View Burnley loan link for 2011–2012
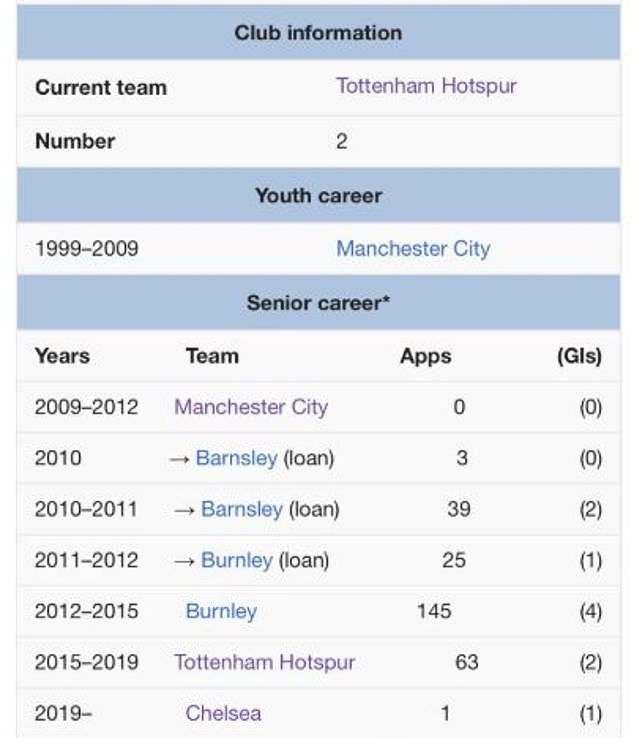The height and width of the screenshot is (738, 634). tap(236, 561)
